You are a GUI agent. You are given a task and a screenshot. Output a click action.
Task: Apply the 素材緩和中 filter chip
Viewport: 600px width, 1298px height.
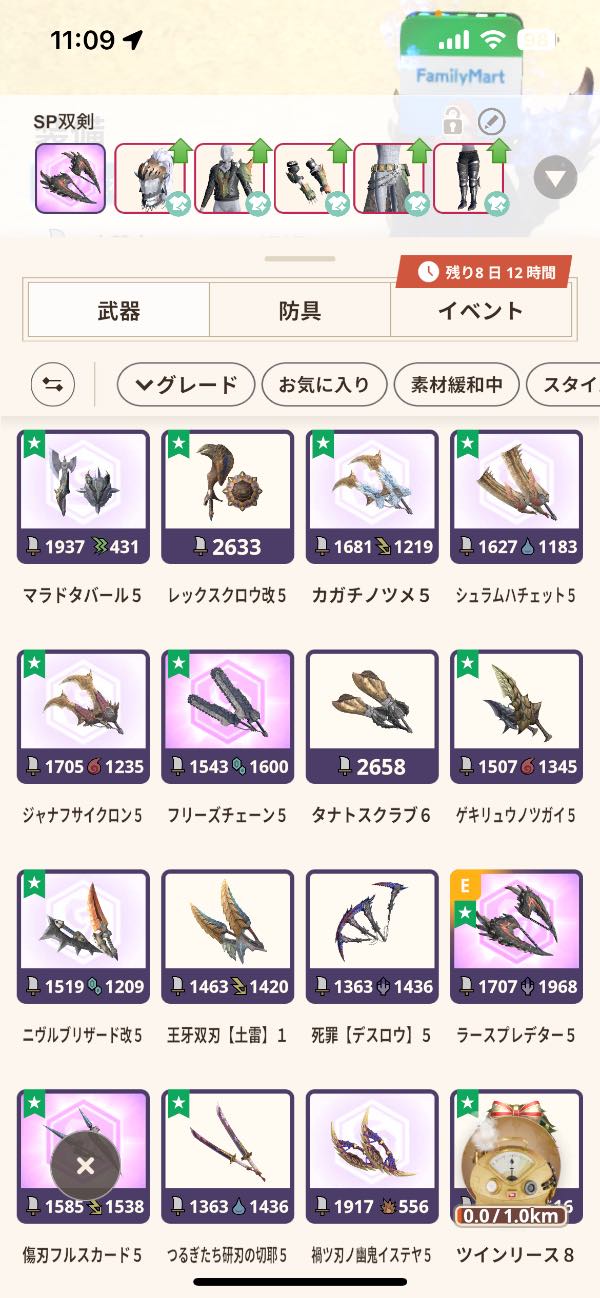[x=456, y=384]
